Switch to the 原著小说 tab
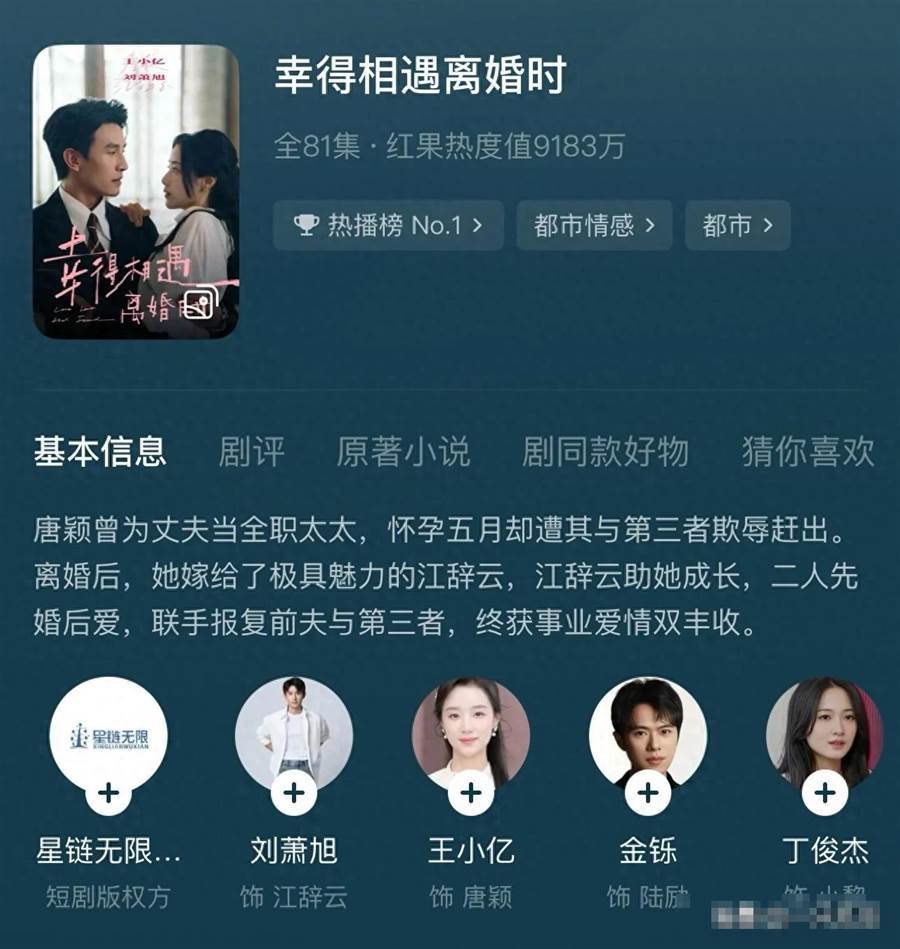The width and height of the screenshot is (900, 949). tap(403, 452)
